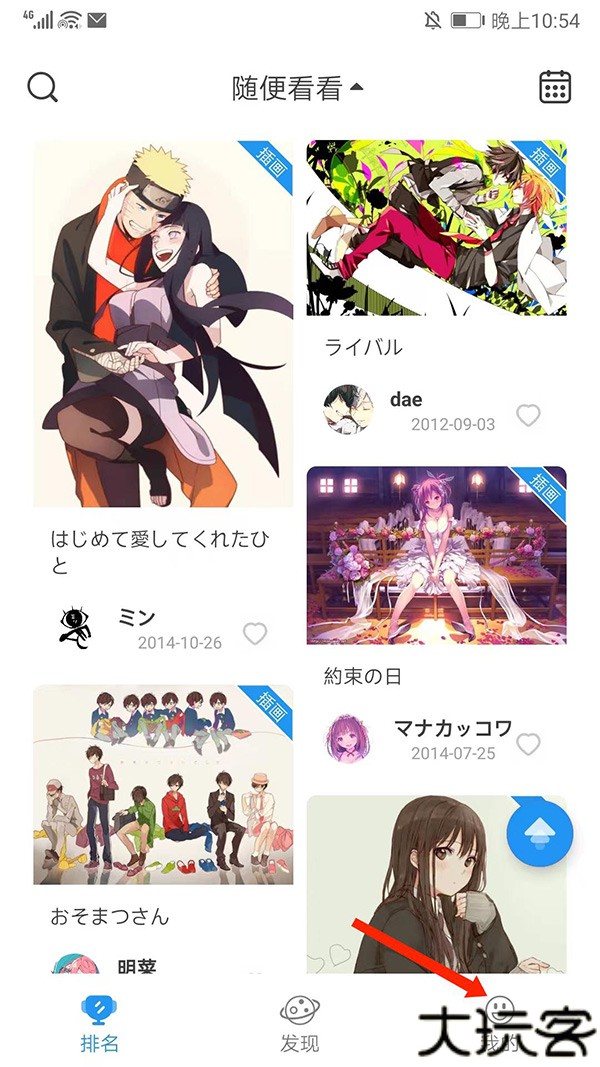
Task: Like the 約束の日 artwork
Action: point(528,743)
